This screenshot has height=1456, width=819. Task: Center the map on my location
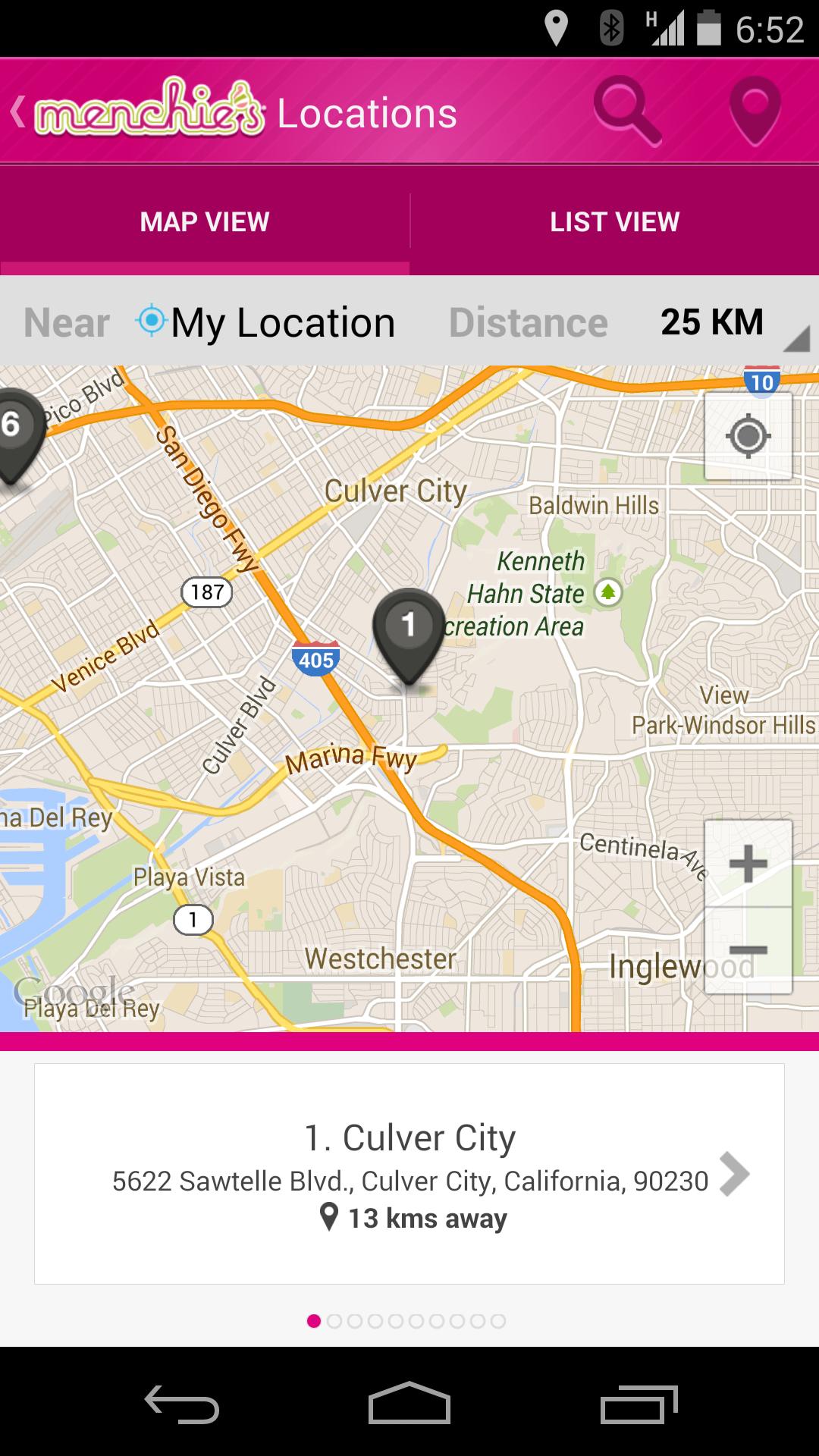pyautogui.click(x=748, y=437)
